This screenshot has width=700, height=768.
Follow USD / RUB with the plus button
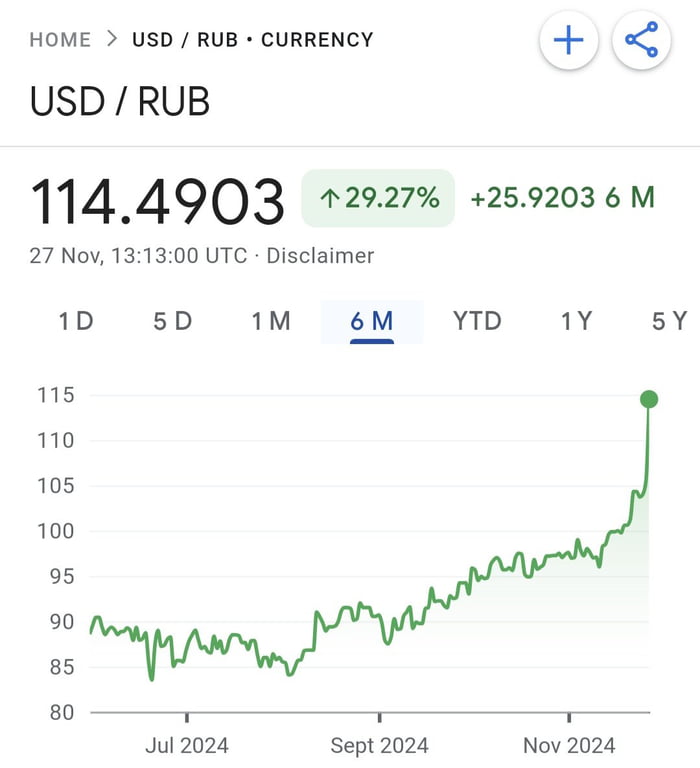click(568, 41)
